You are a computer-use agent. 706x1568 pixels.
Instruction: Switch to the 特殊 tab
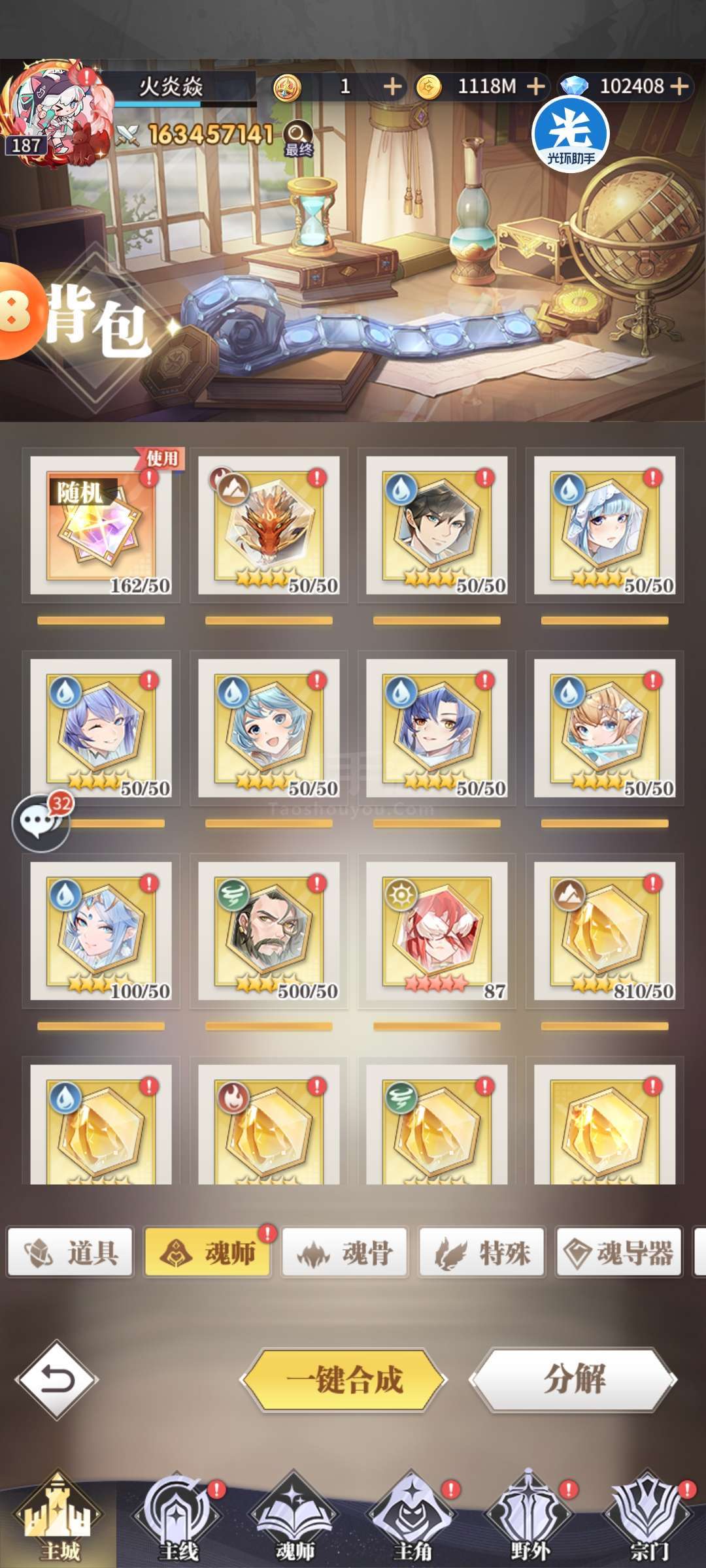(482, 1252)
